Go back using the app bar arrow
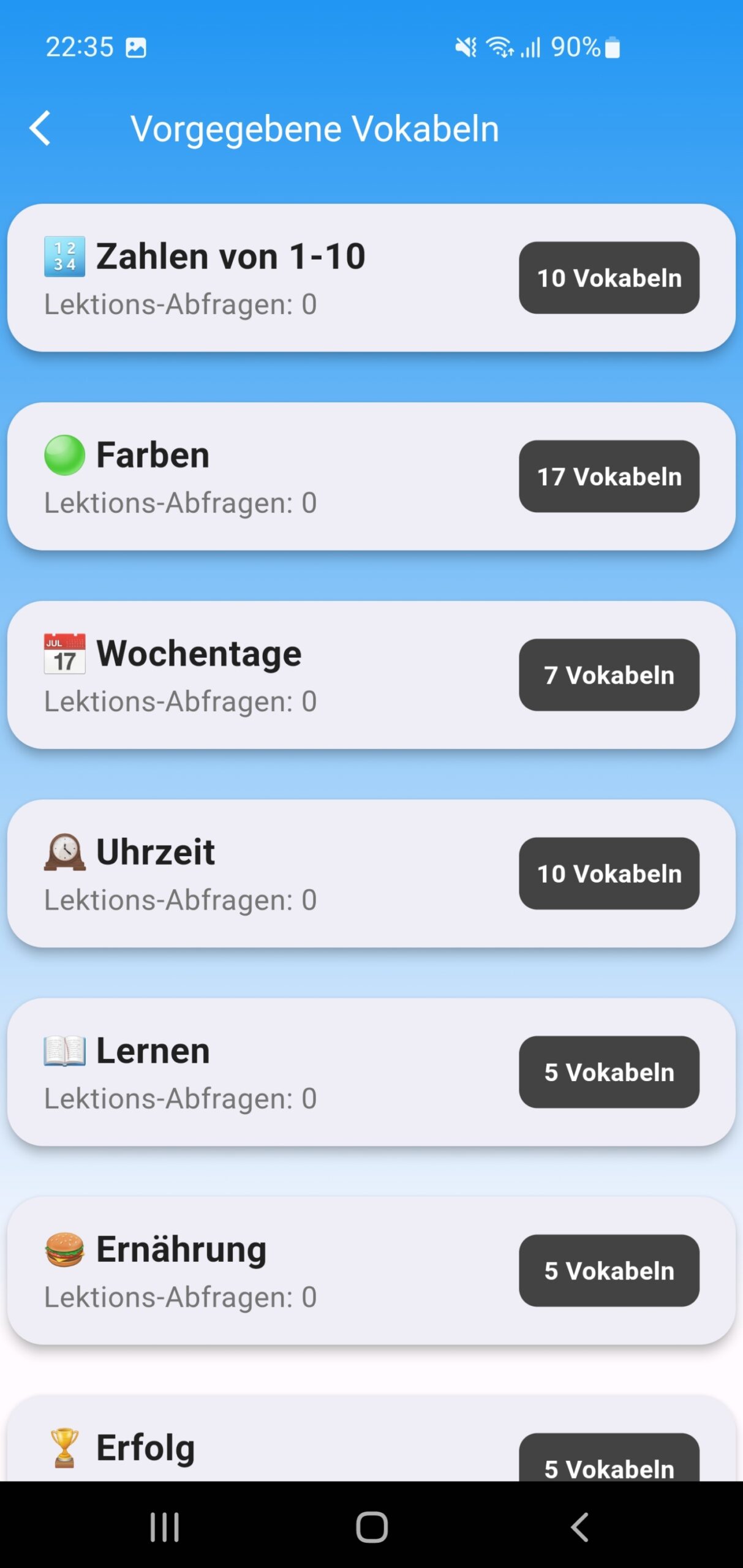 click(40, 129)
